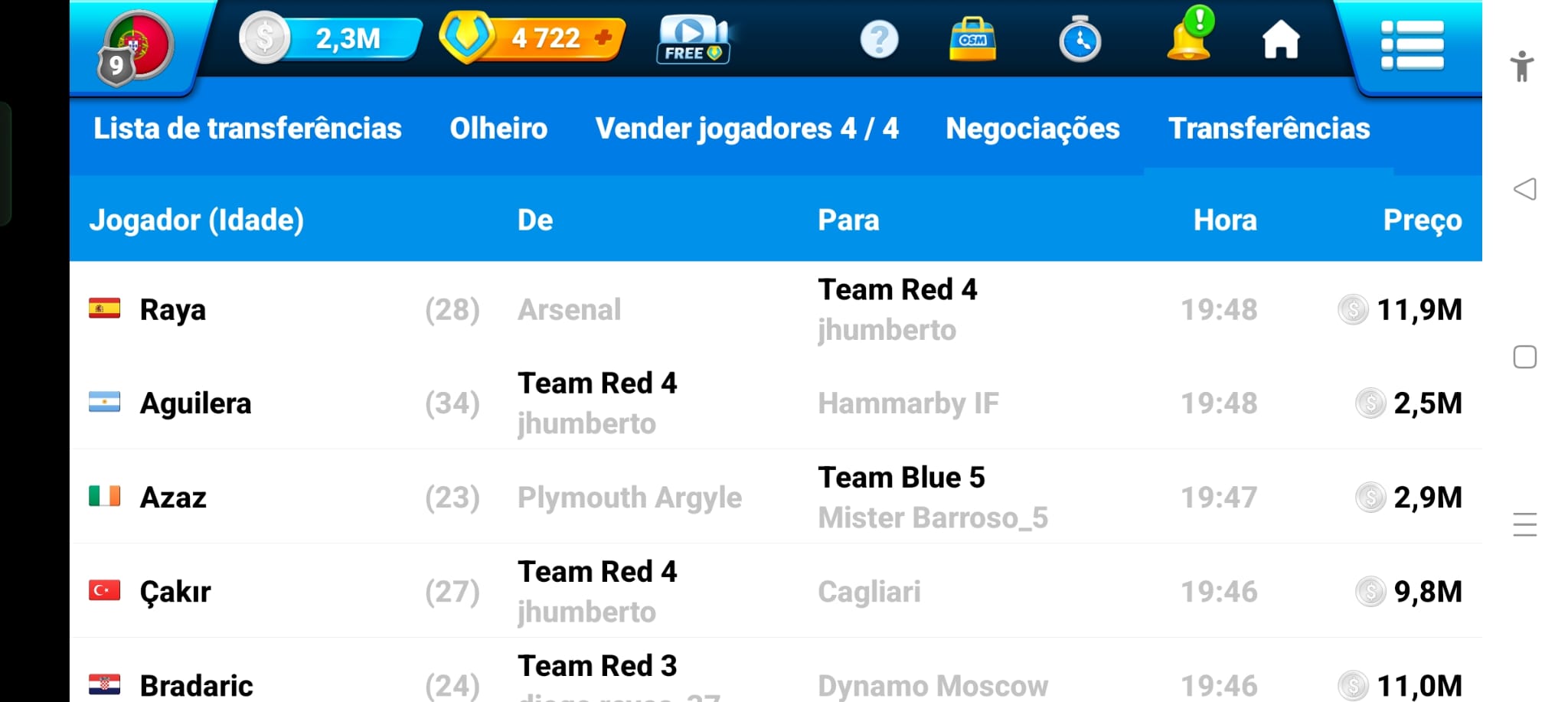Open the notifications bell

click(1189, 37)
